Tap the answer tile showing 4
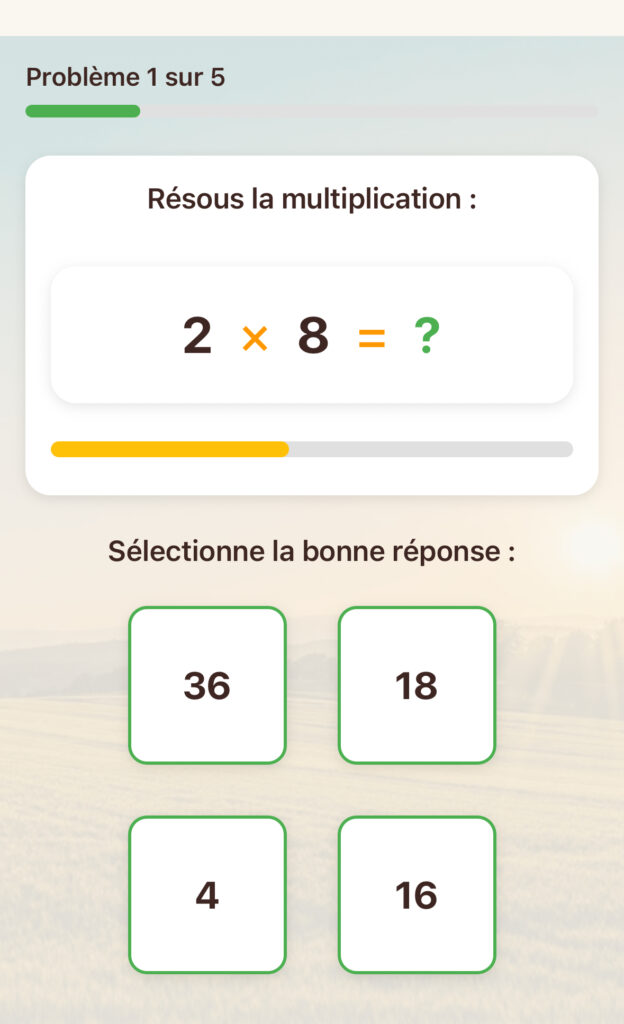624x1024 pixels. (x=207, y=895)
